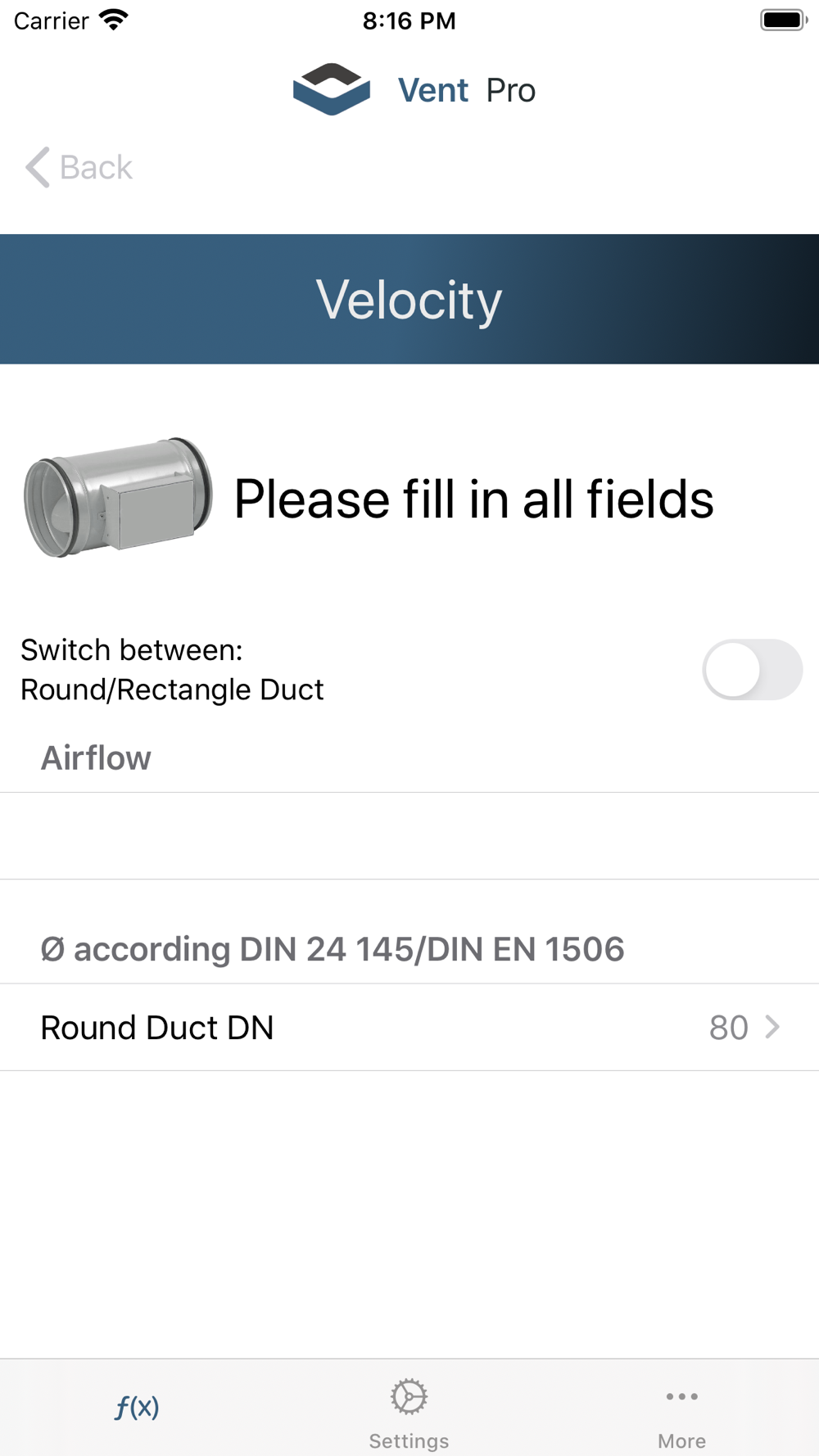Image resolution: width=819 pixels, height=1456 pixels.
Task: Toggle the Round/Rectangle Duct switch
Action: tap(752, 670)
